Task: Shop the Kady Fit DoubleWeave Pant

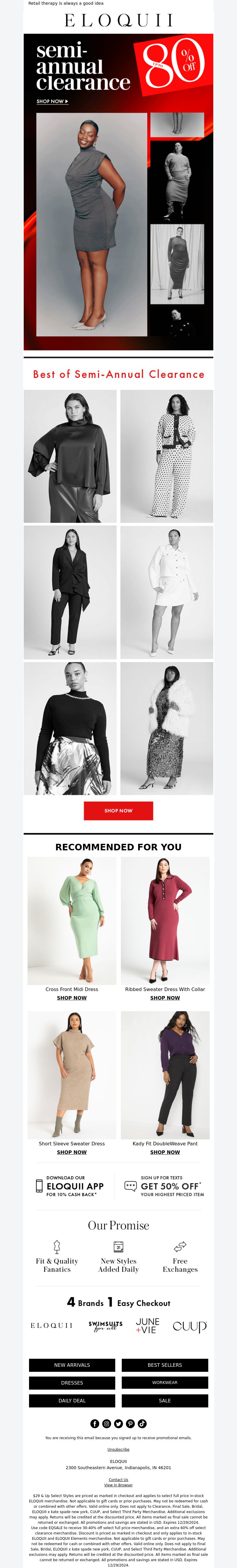Action: [x=165, y=1152]
